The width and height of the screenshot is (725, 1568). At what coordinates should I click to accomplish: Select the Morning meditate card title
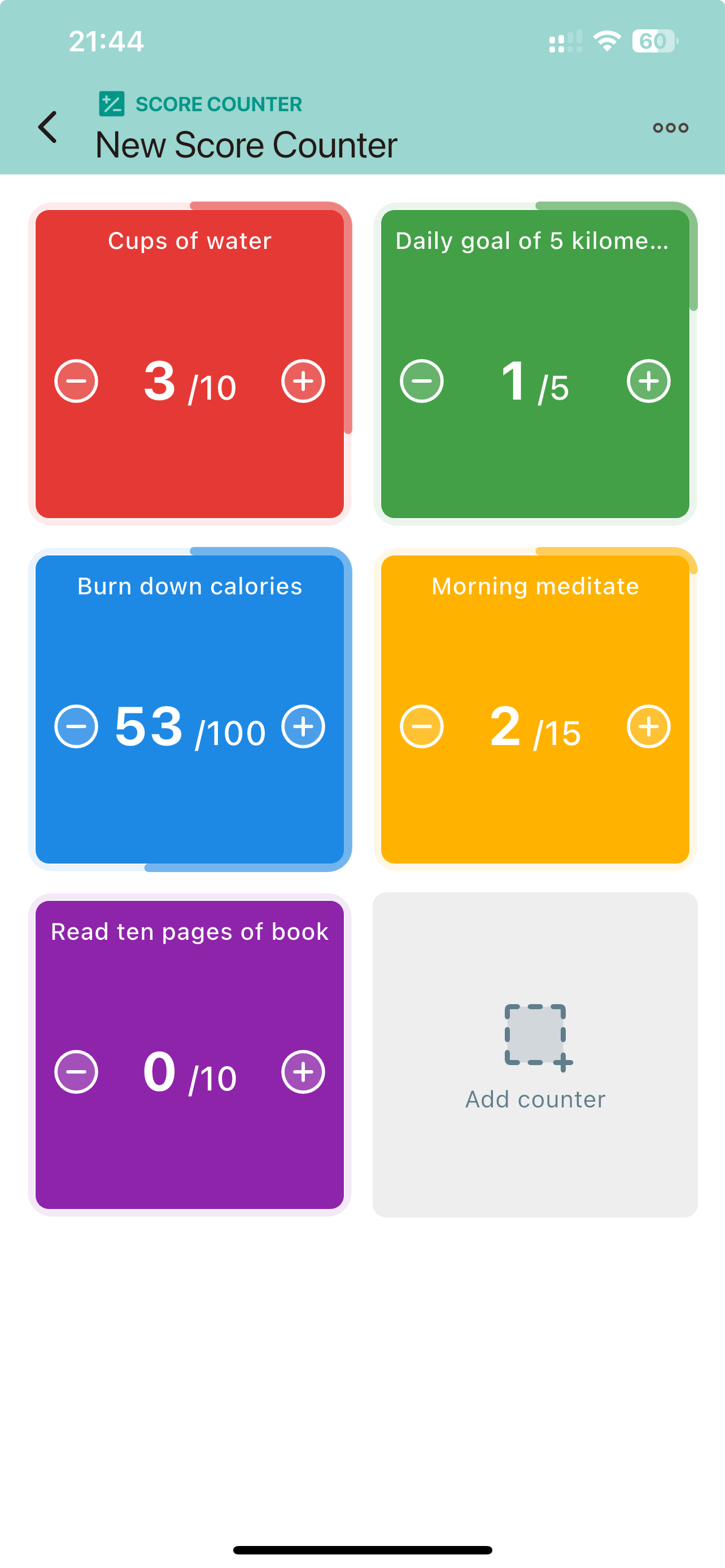[535, 586]
